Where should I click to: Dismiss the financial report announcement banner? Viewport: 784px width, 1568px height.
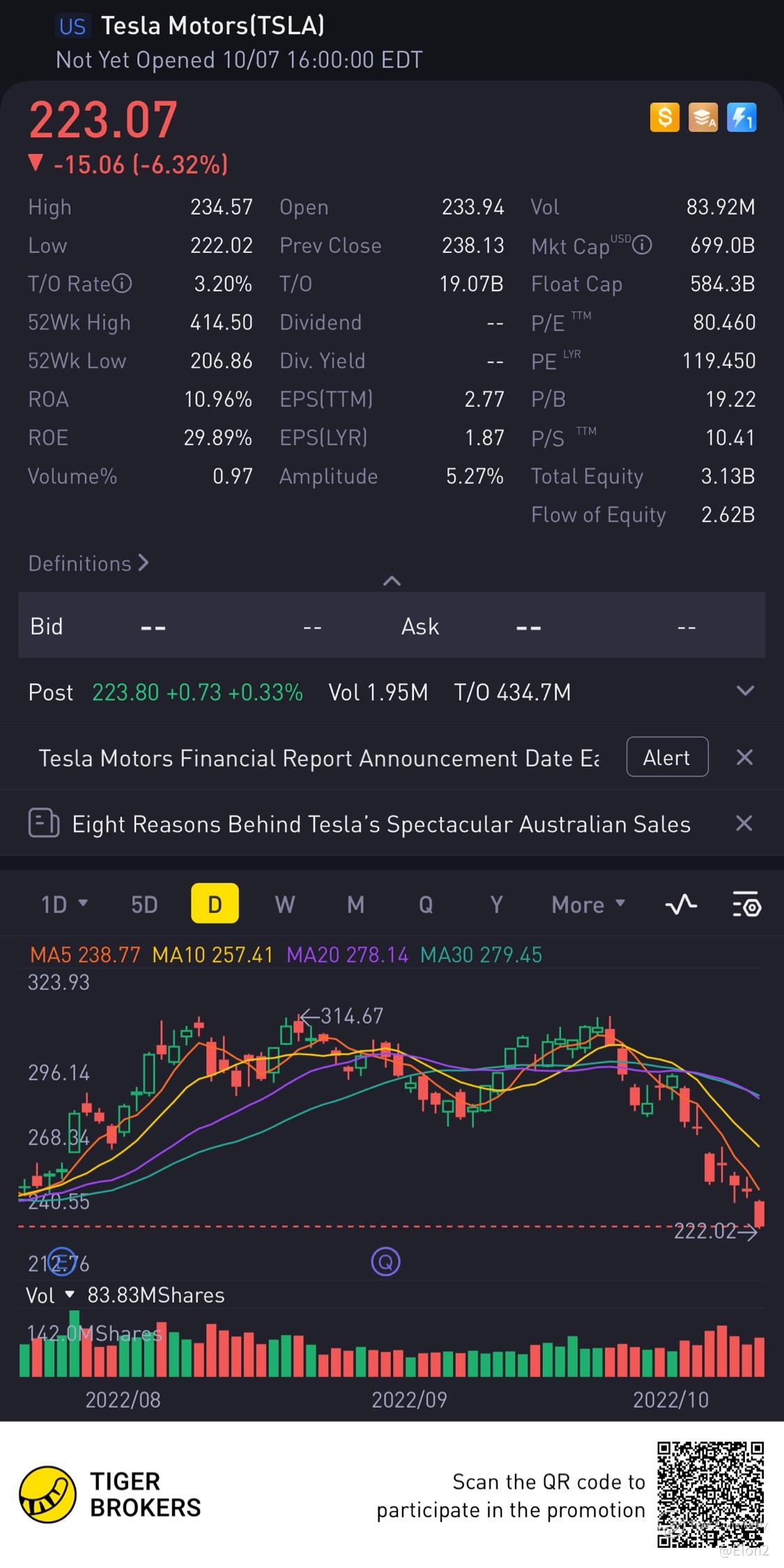click(x=744, y=758)
